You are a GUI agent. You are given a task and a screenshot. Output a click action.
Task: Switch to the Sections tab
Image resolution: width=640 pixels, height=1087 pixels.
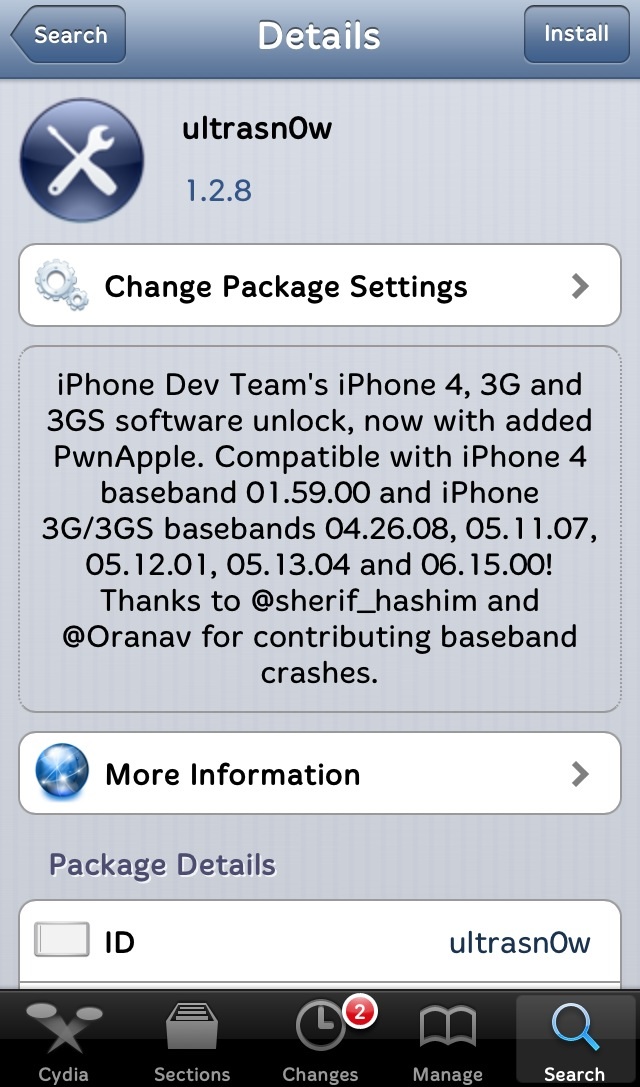coord(192,1040)
